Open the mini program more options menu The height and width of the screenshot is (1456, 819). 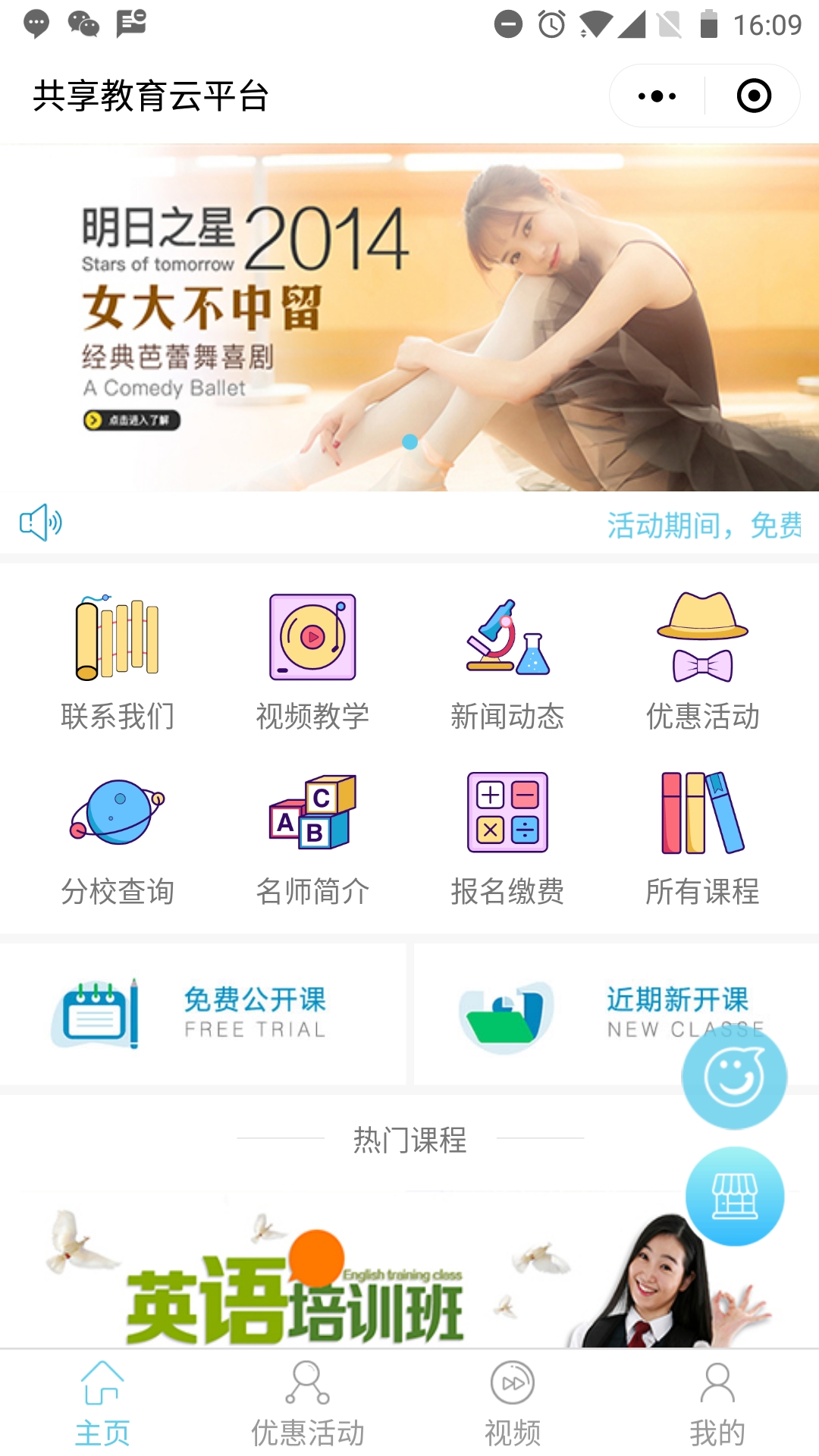click(657, 96)
